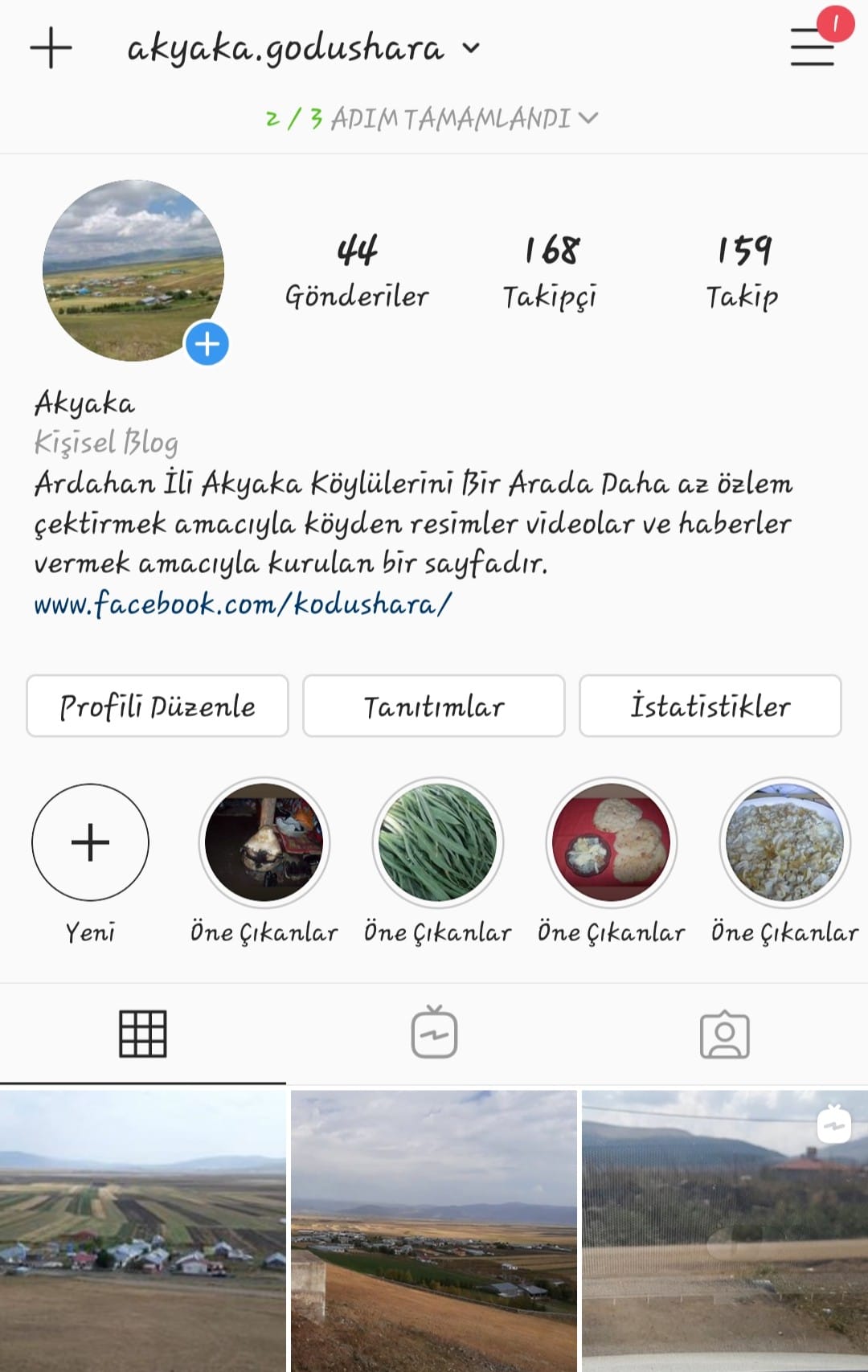
Task: Expand the 2/3 ADIM TAMAMLANDI steps banner
Action: pos(432,118)
